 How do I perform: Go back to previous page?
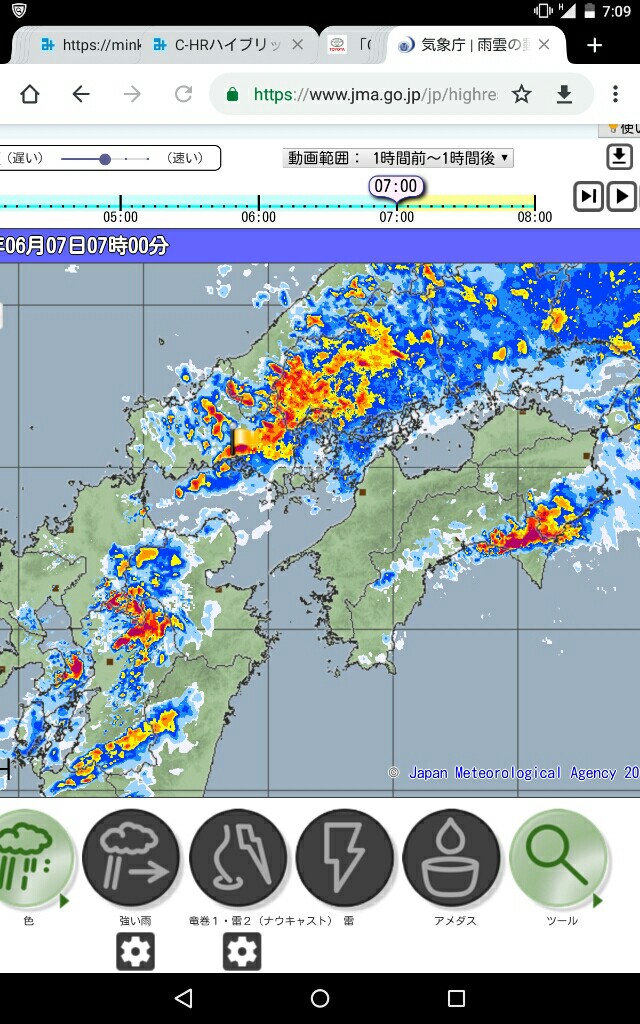81,94
